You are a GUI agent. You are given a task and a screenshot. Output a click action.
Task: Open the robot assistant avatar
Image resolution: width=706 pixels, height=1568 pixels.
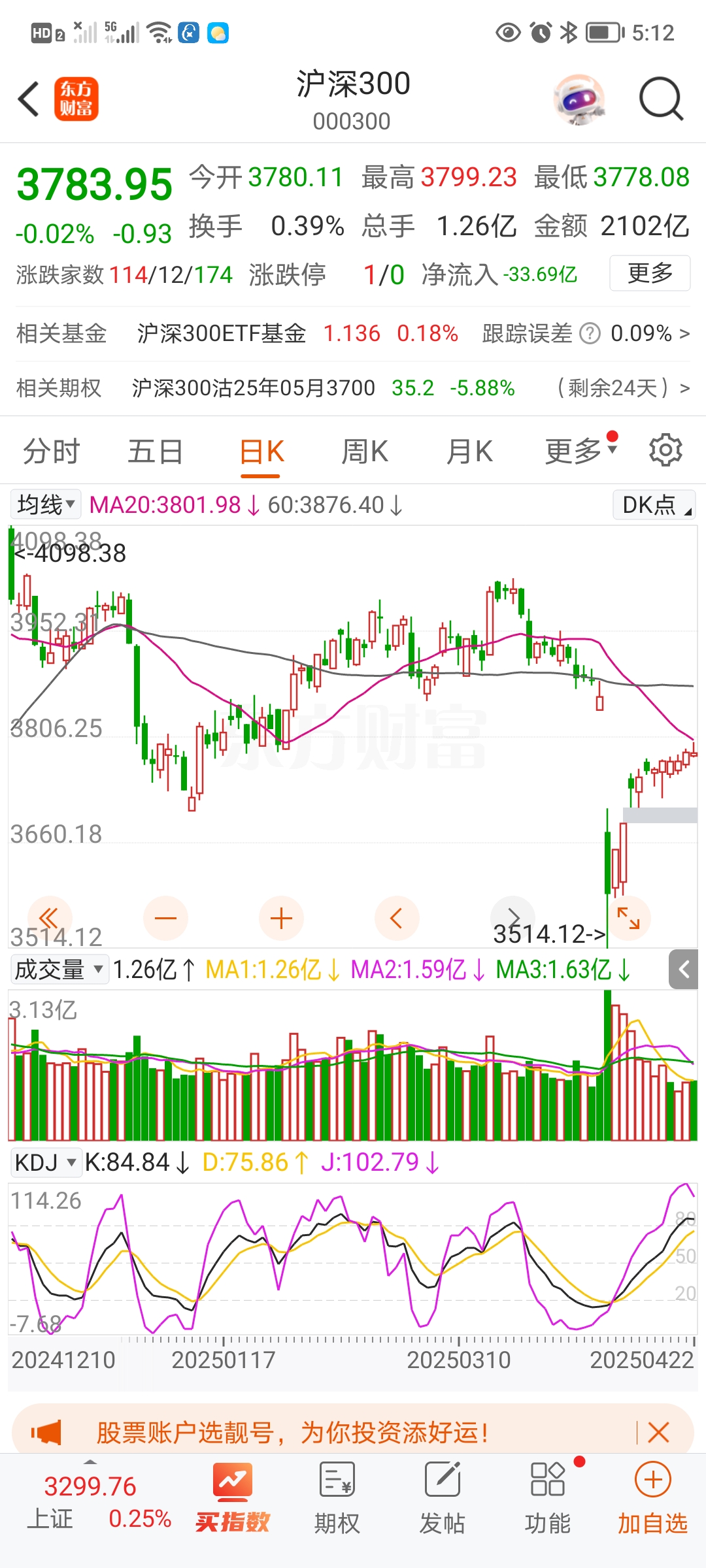pos(579,99)
